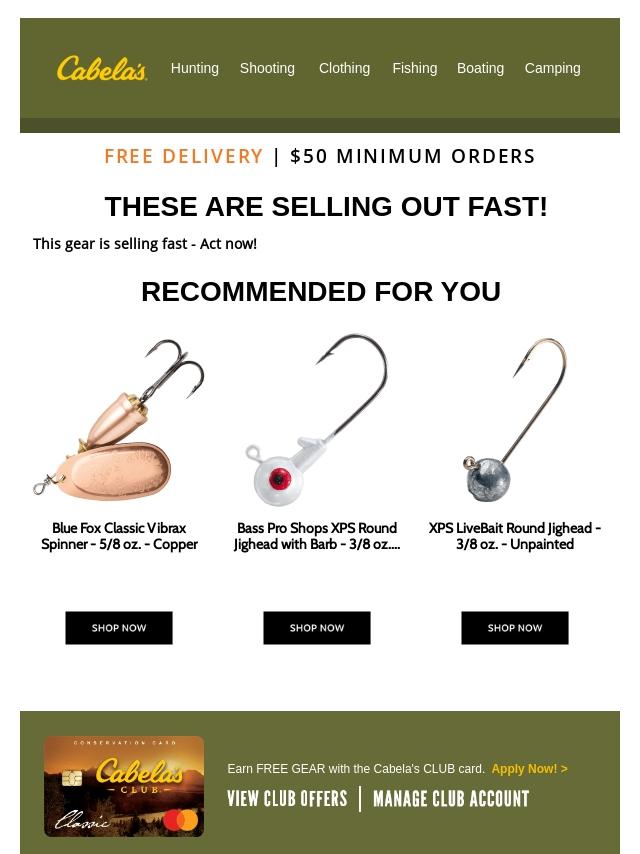640x854 pixels.
Task: Tap Shop Now under Bass Pro XPS Round Jighead
Action: 317,628
